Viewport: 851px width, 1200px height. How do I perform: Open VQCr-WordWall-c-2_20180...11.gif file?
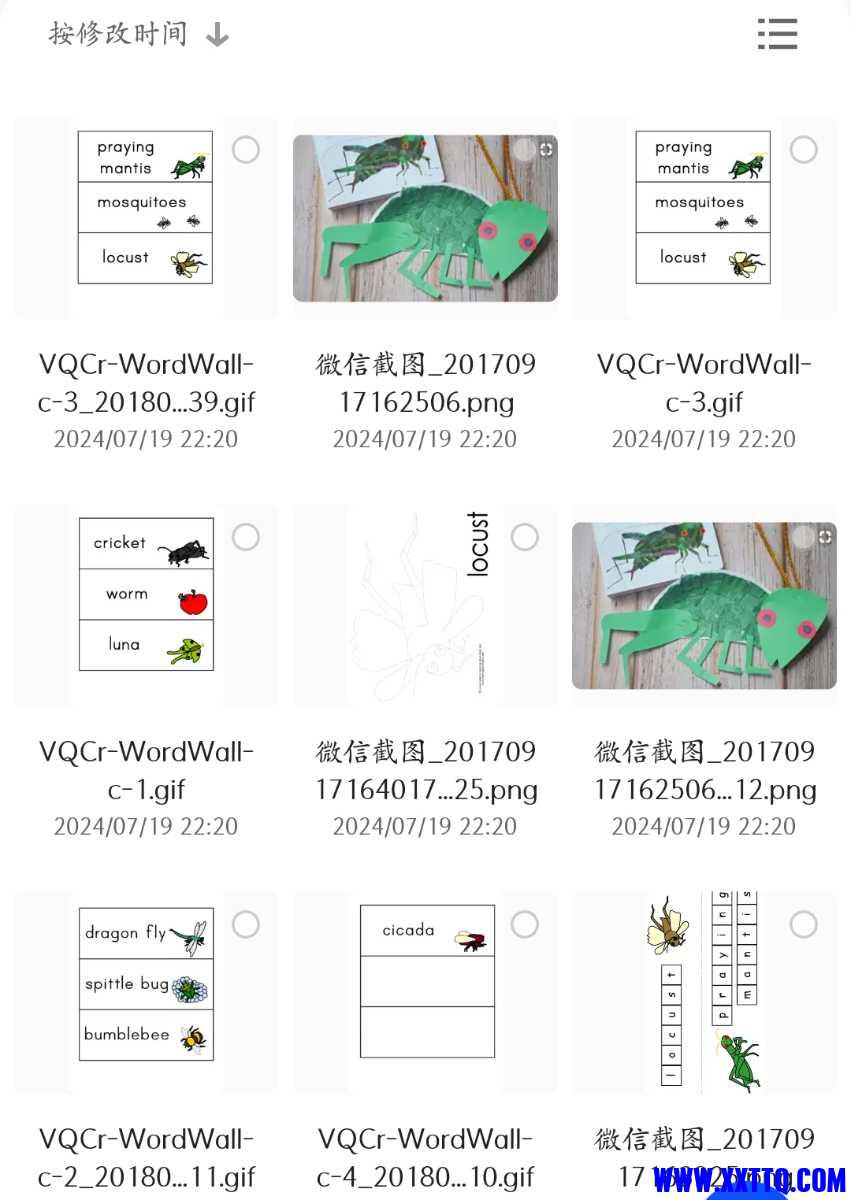click(146, 993)
